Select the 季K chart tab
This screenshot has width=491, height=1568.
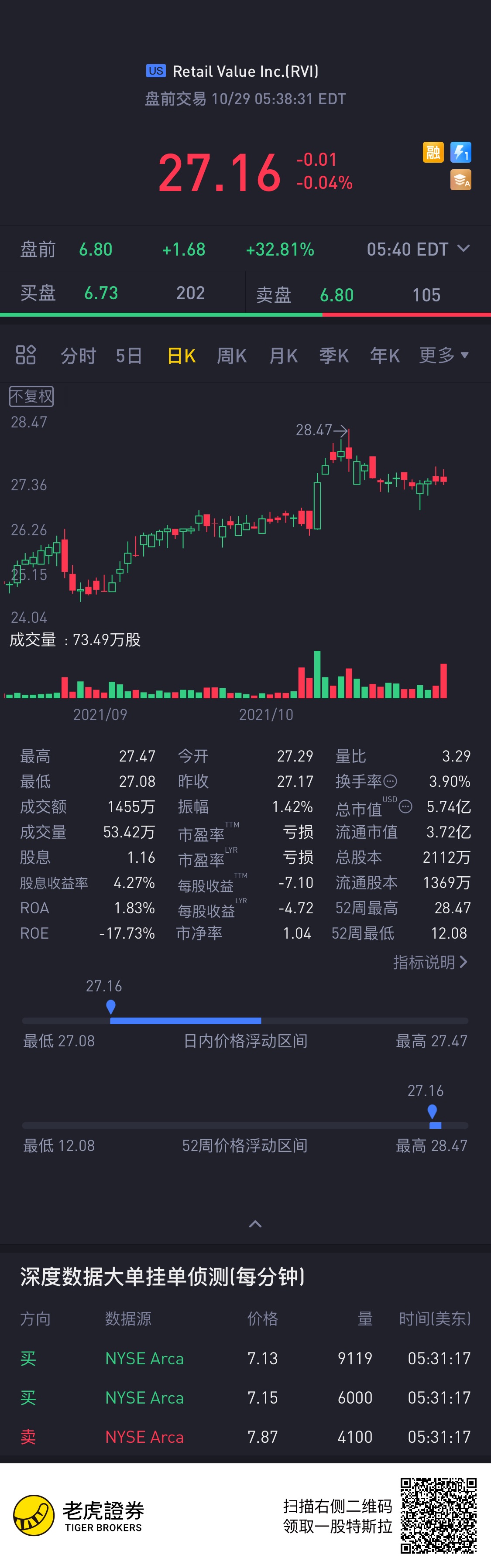pos(334,355)
